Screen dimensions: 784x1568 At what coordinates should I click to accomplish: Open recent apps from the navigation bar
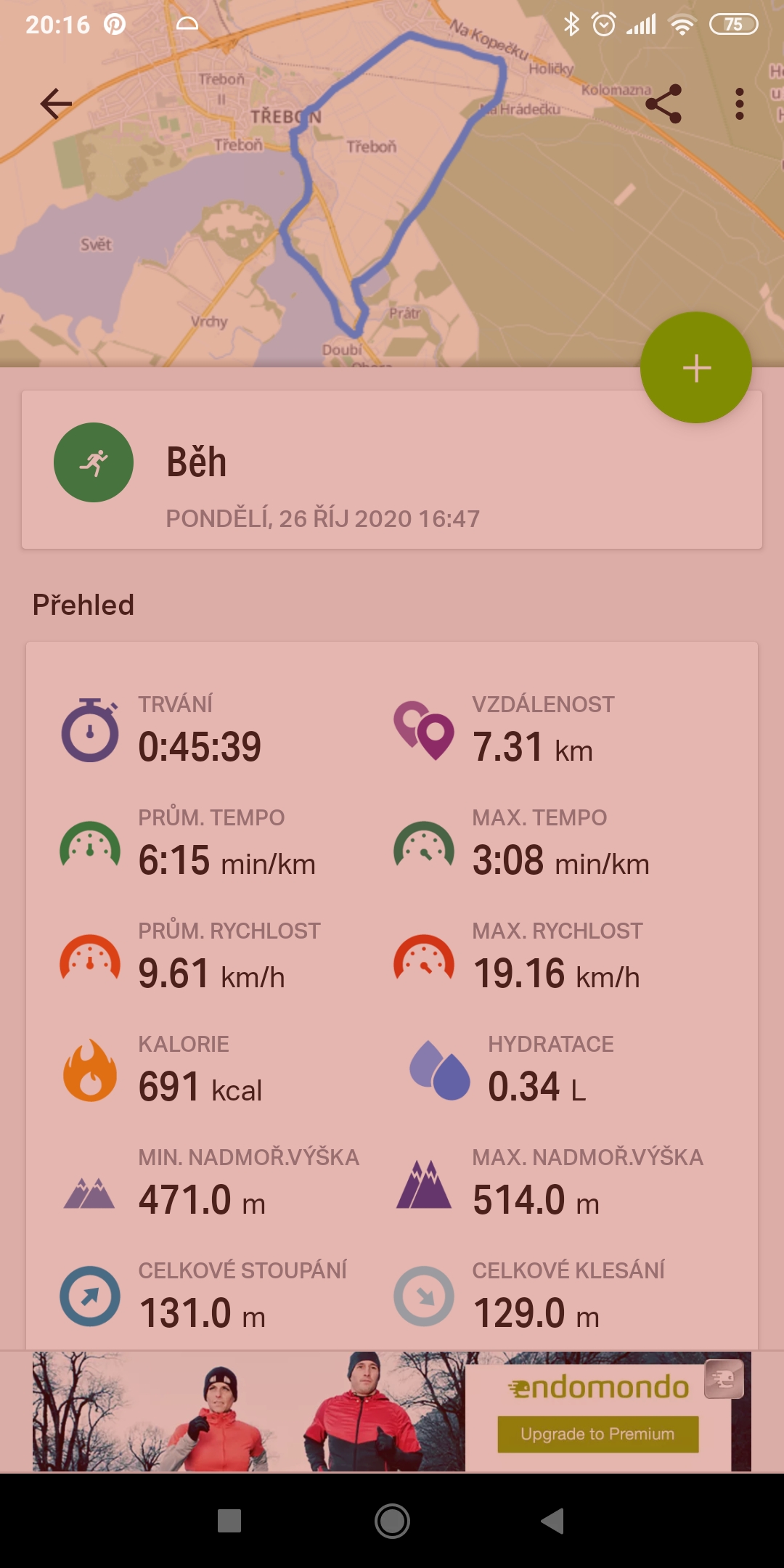[229, 1521]
